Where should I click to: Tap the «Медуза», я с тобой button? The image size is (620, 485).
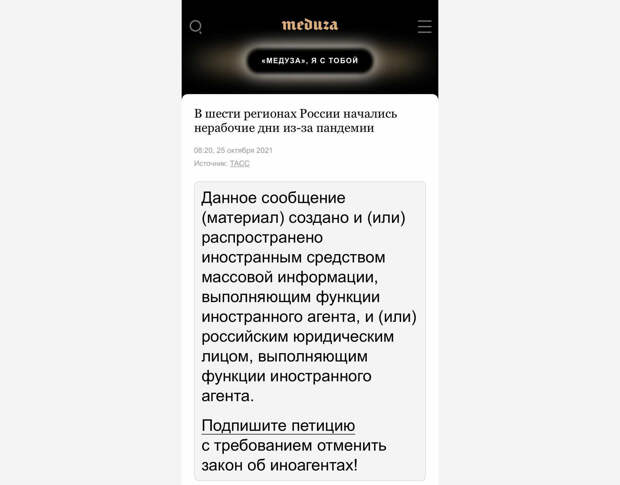tap(309, 61)
